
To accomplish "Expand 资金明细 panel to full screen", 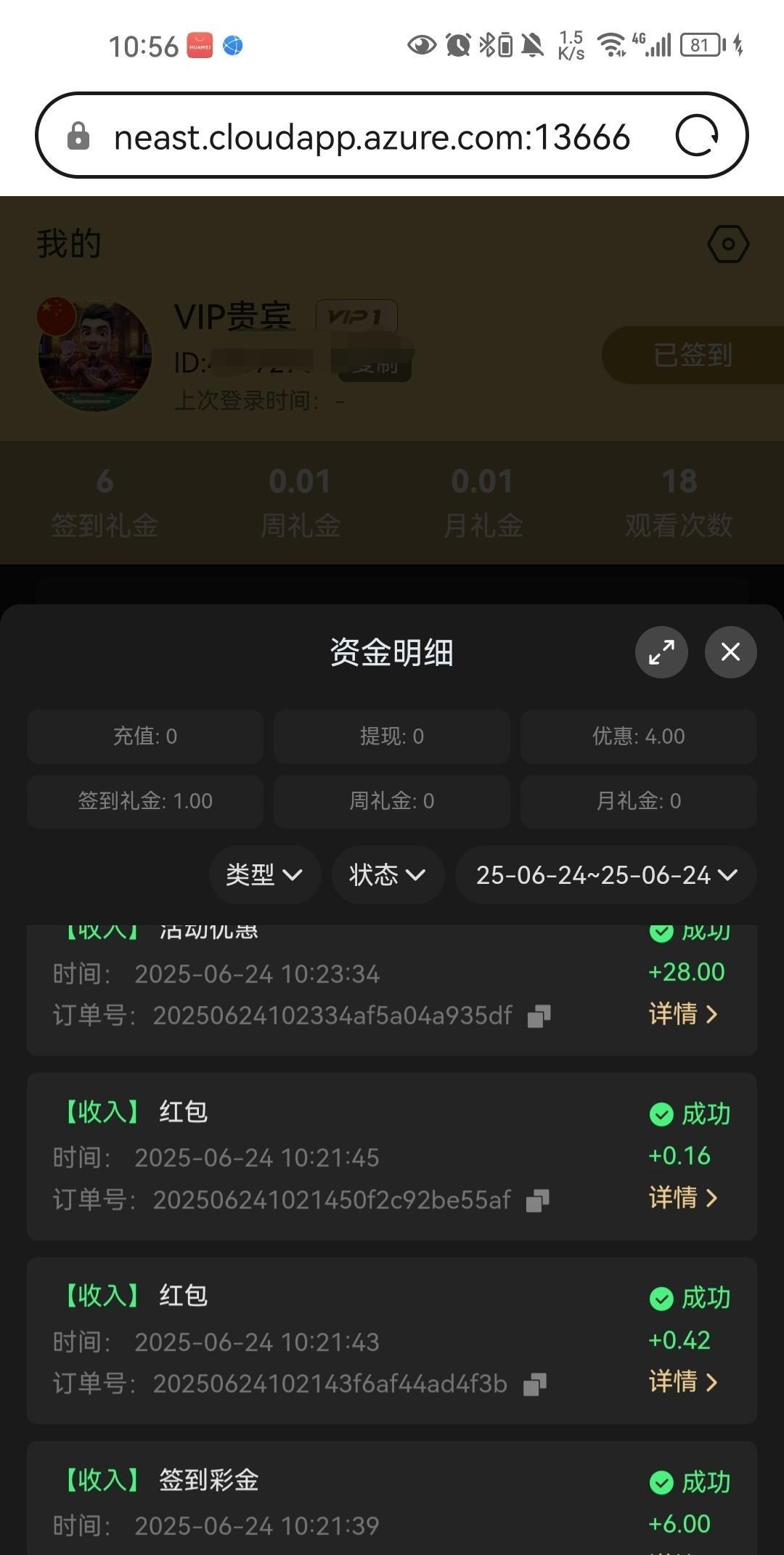I will click(x=661, y=652).
